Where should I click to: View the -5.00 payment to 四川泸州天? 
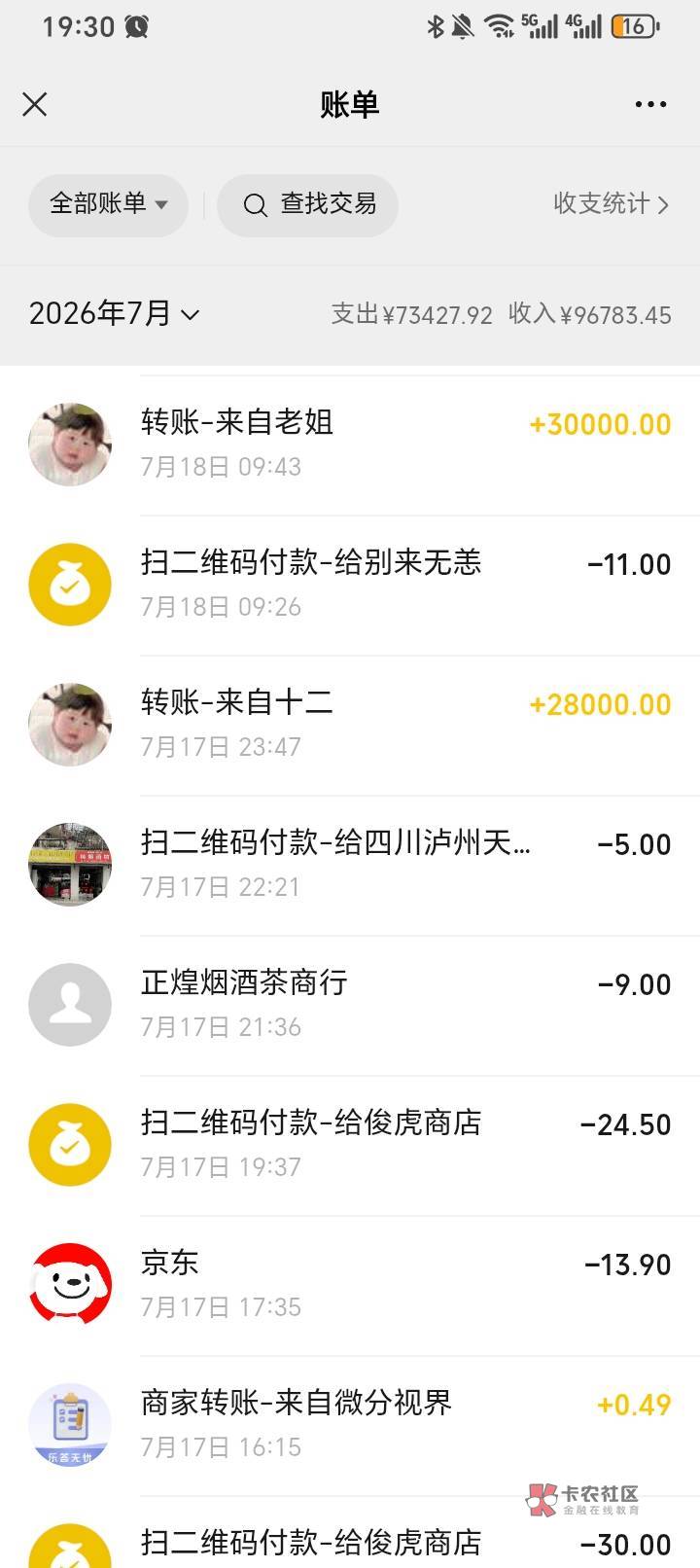pos(350,866)
